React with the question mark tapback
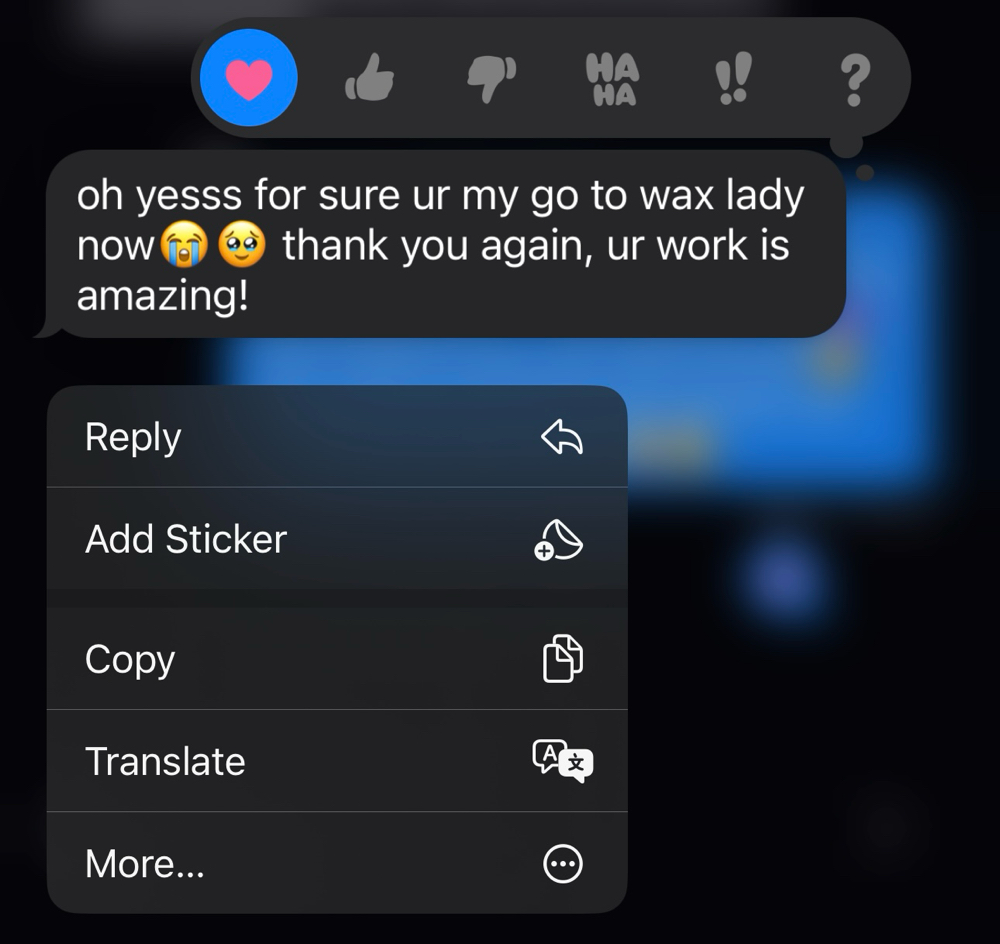Viewport: 1000px width, 944px height. (852, 80)
